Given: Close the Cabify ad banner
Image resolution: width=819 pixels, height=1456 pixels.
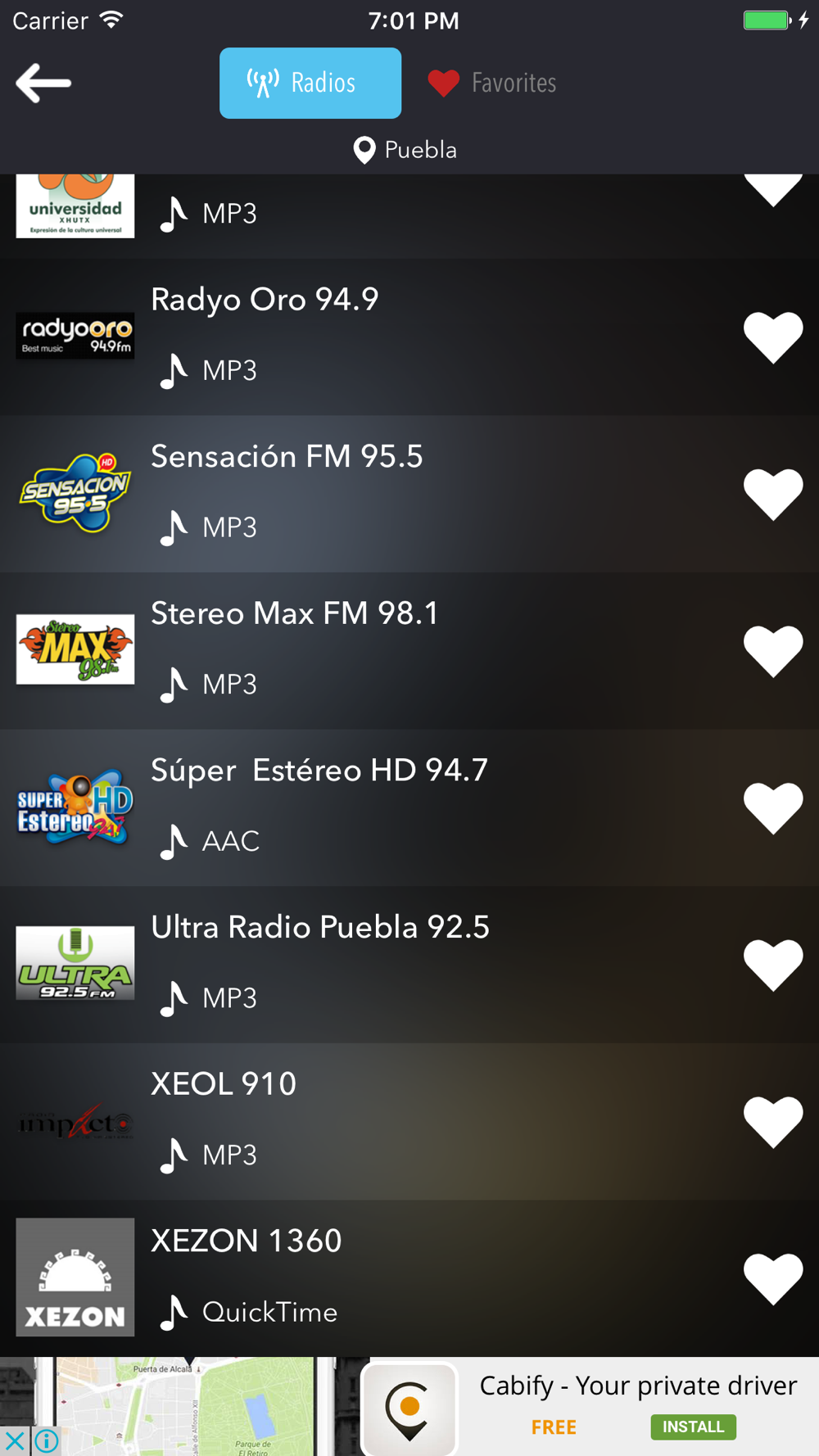Looking at the screenshot, I should (x=14, y=1441).
